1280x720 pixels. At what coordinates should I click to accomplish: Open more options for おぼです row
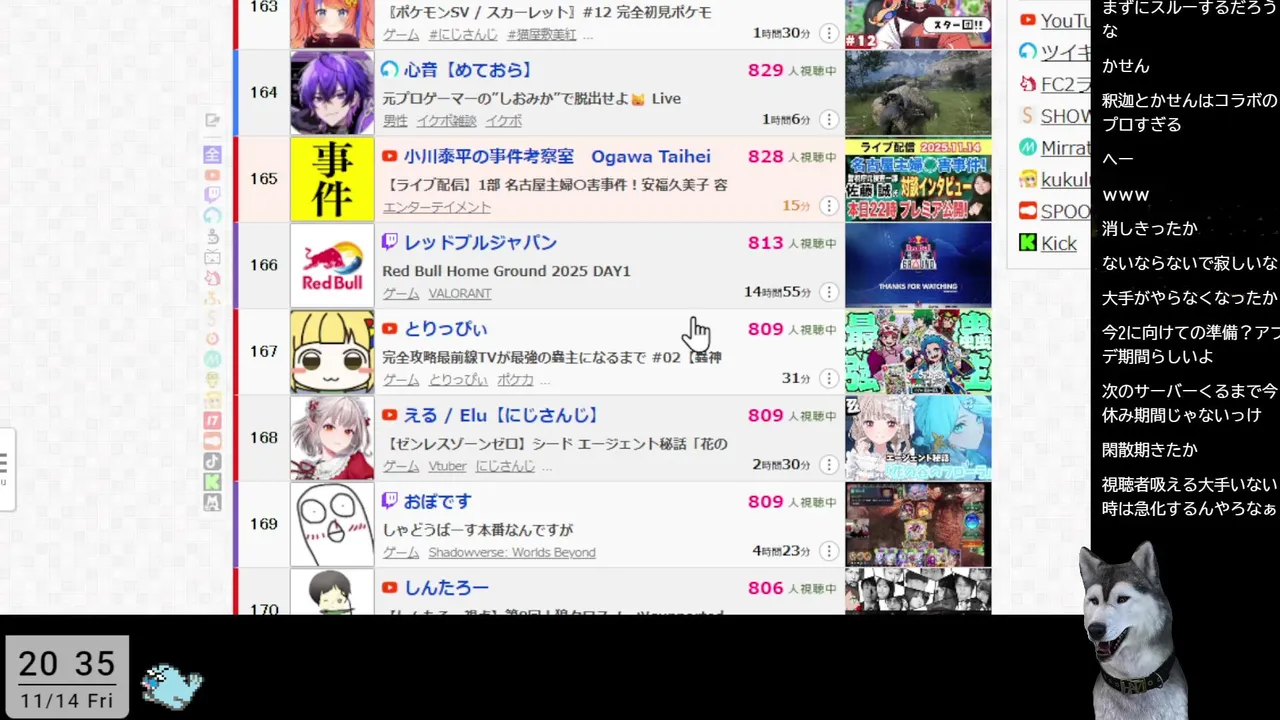click(x=828, y=551)
